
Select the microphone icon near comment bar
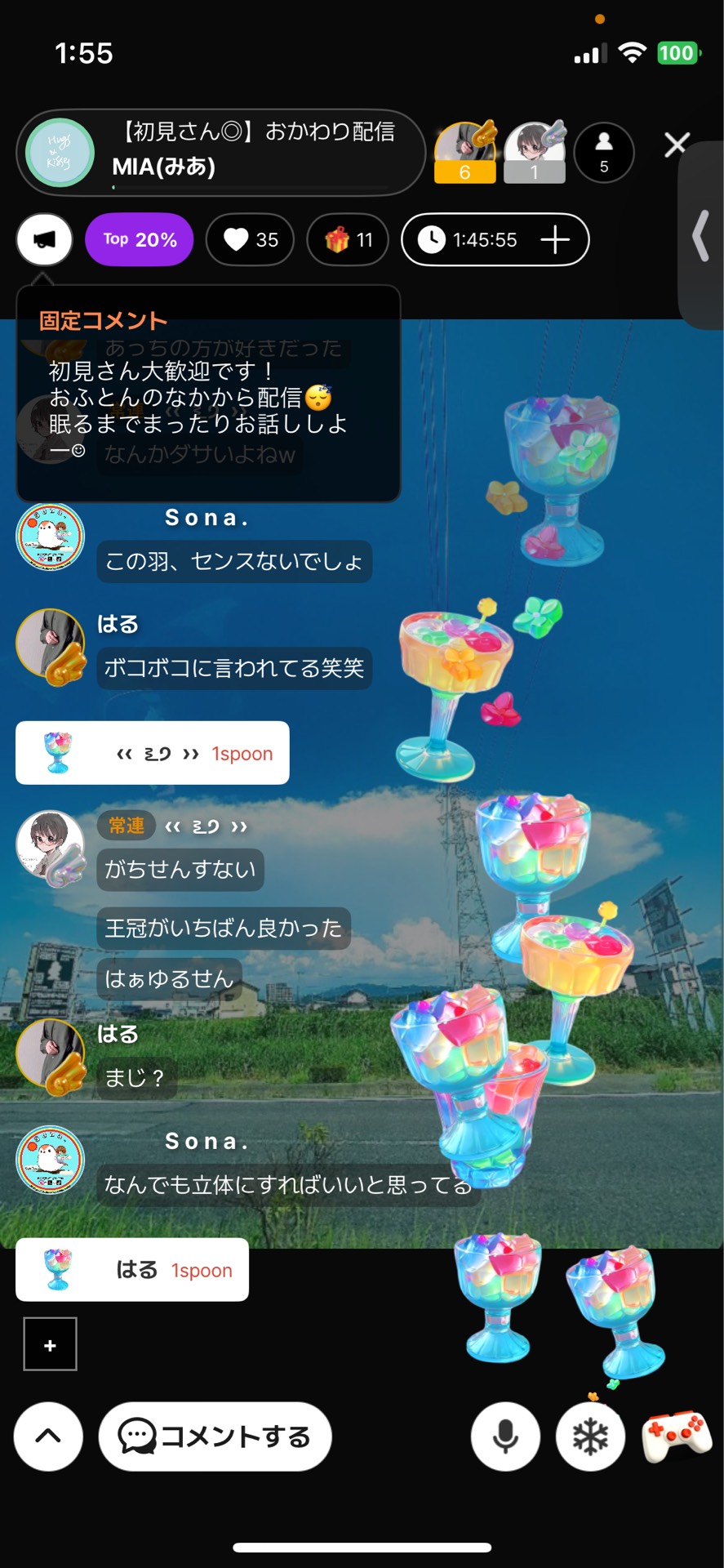point(504,1437)
